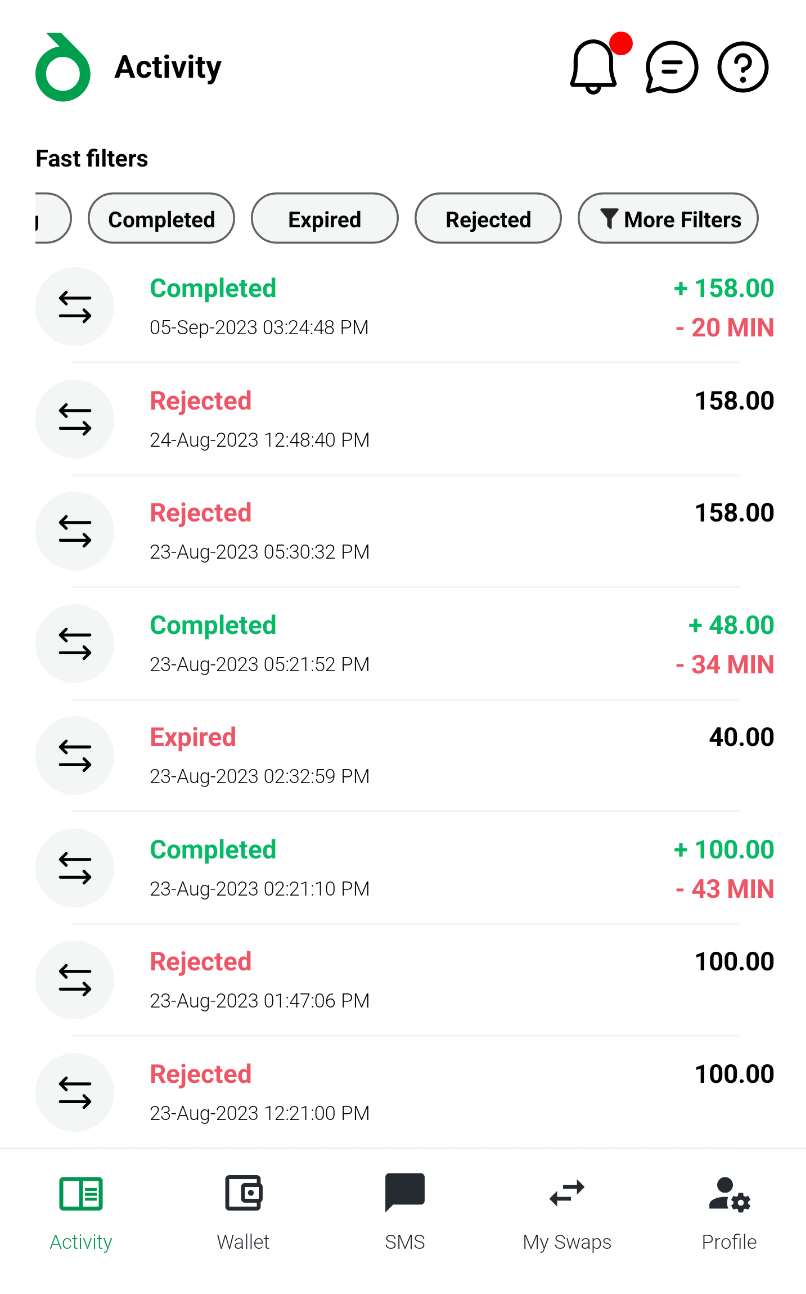Image resolution: width=806 pixels, height=1294 pixels.
Task: Open rejected swap at 12:21:00 PM
Action: (403, 1092)
